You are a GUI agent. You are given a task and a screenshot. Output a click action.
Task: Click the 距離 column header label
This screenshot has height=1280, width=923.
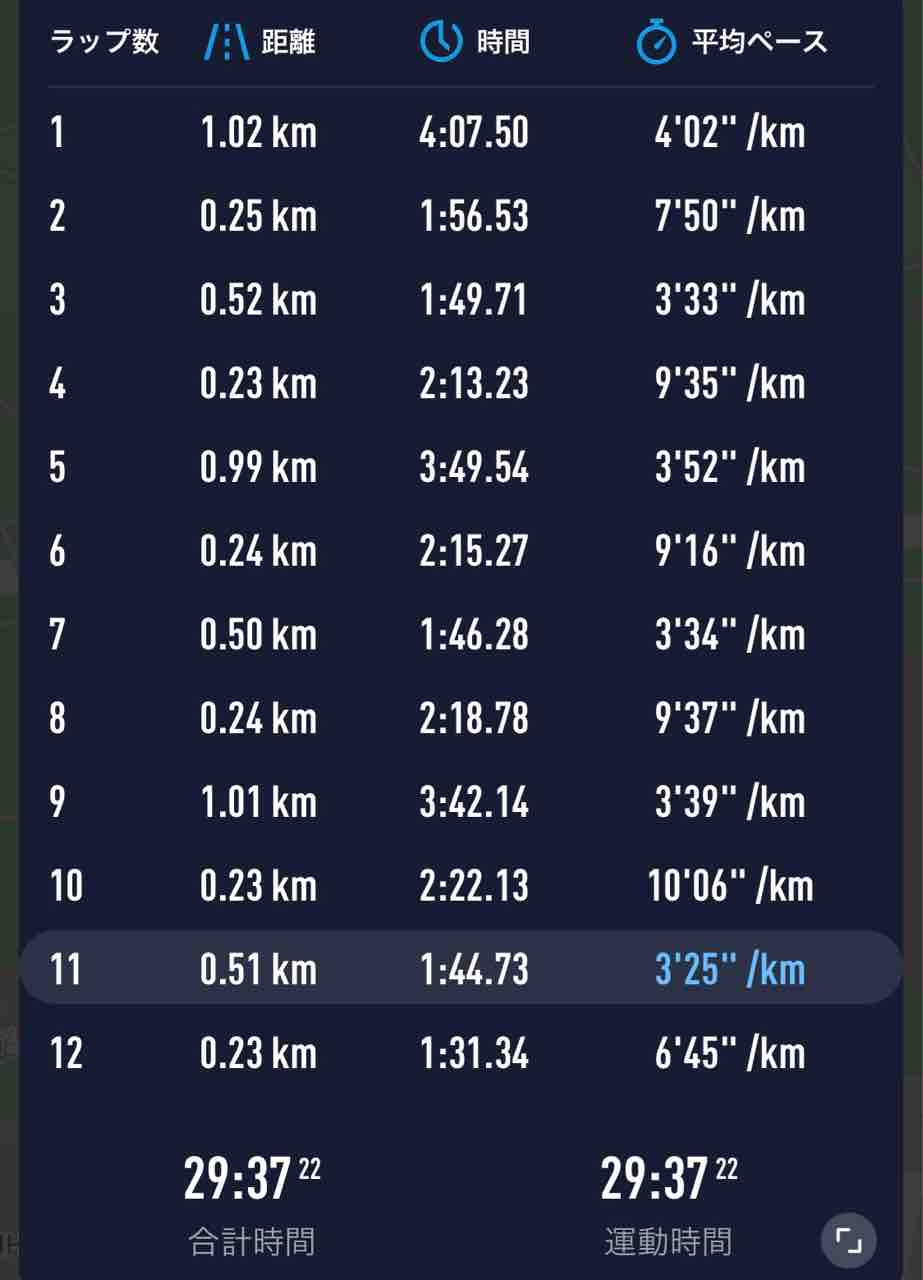tap(290, 42)
